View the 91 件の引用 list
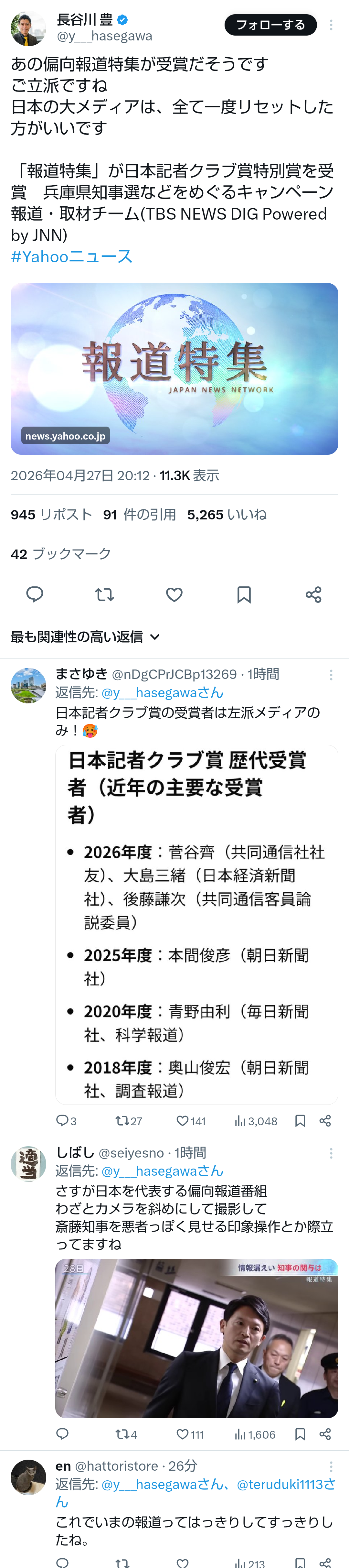349x1568 pixels. [139, 514]
